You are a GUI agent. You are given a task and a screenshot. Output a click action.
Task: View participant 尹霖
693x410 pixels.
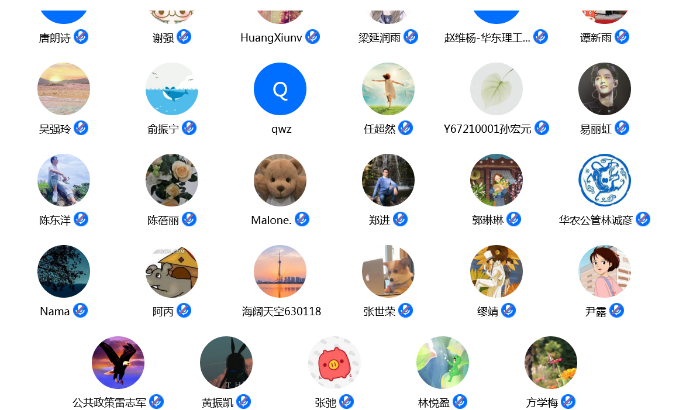click(604, 271)
